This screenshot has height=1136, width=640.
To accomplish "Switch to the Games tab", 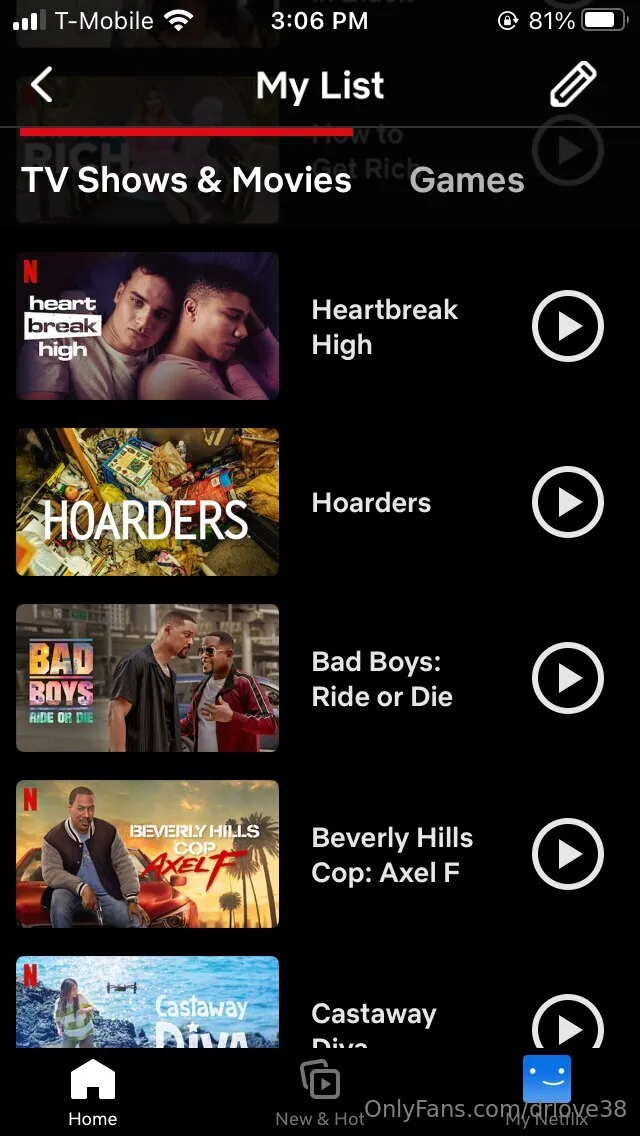I will coord(466,180).
